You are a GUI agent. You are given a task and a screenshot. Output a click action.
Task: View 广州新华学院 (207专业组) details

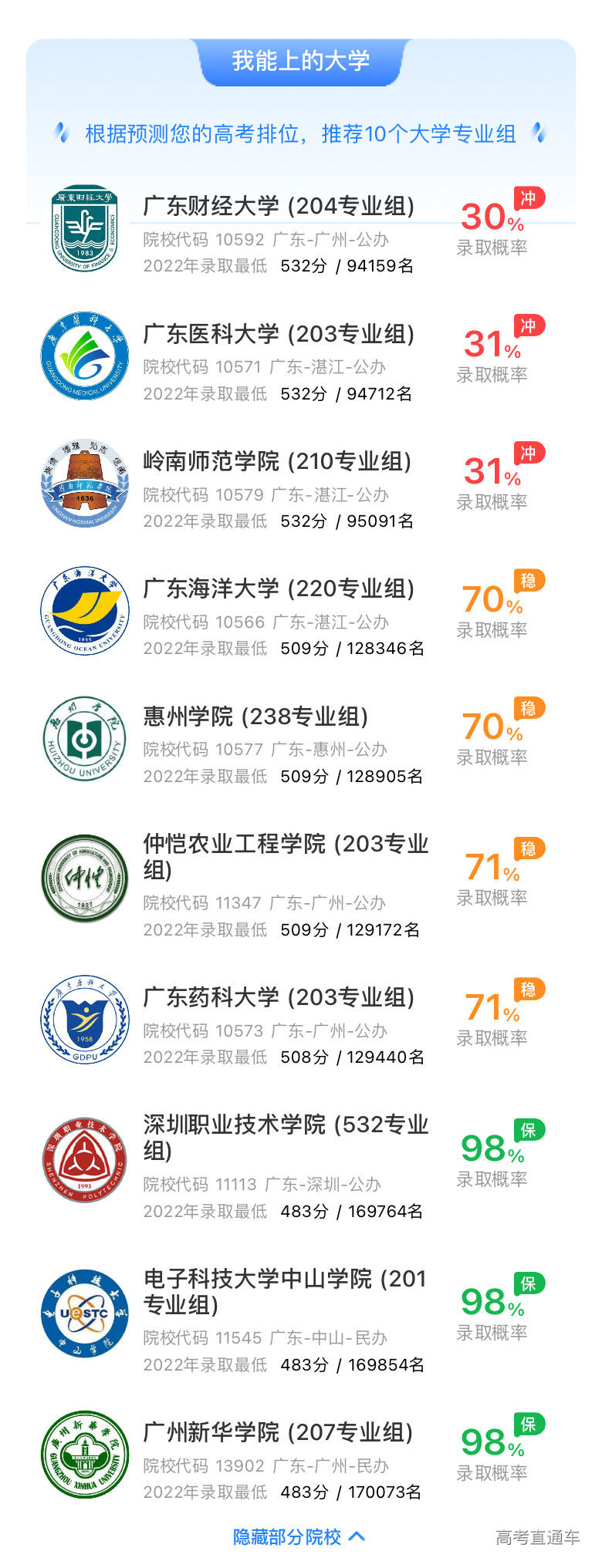tap(278, 1432)
